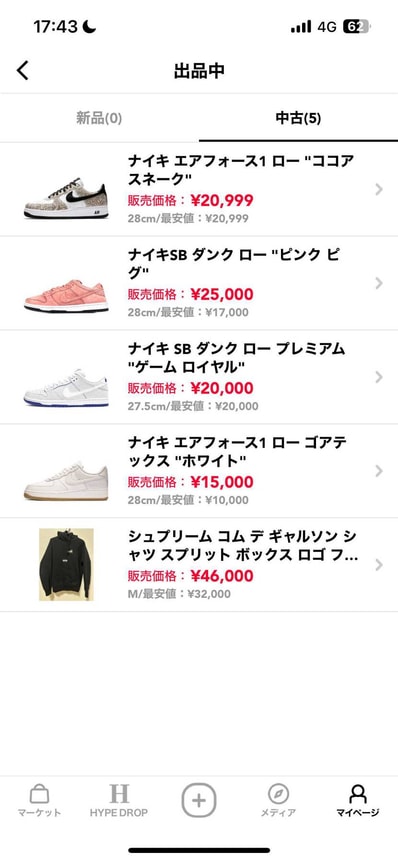The height and width of the screenshot is (861, 398).
Task: Open the ゴアテックス ホワイト Air Force 1 listing
Action: tap(199, 471)
